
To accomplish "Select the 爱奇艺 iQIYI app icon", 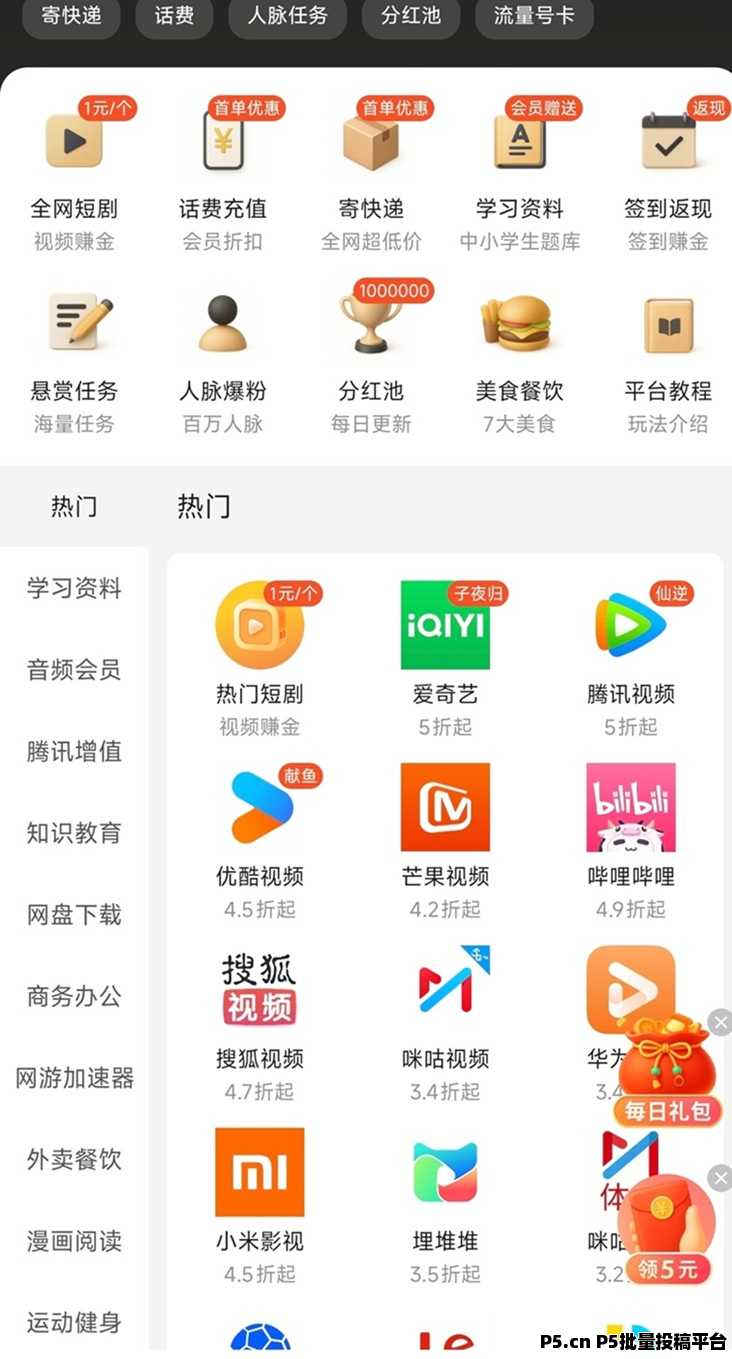I will tap(444, 624).
